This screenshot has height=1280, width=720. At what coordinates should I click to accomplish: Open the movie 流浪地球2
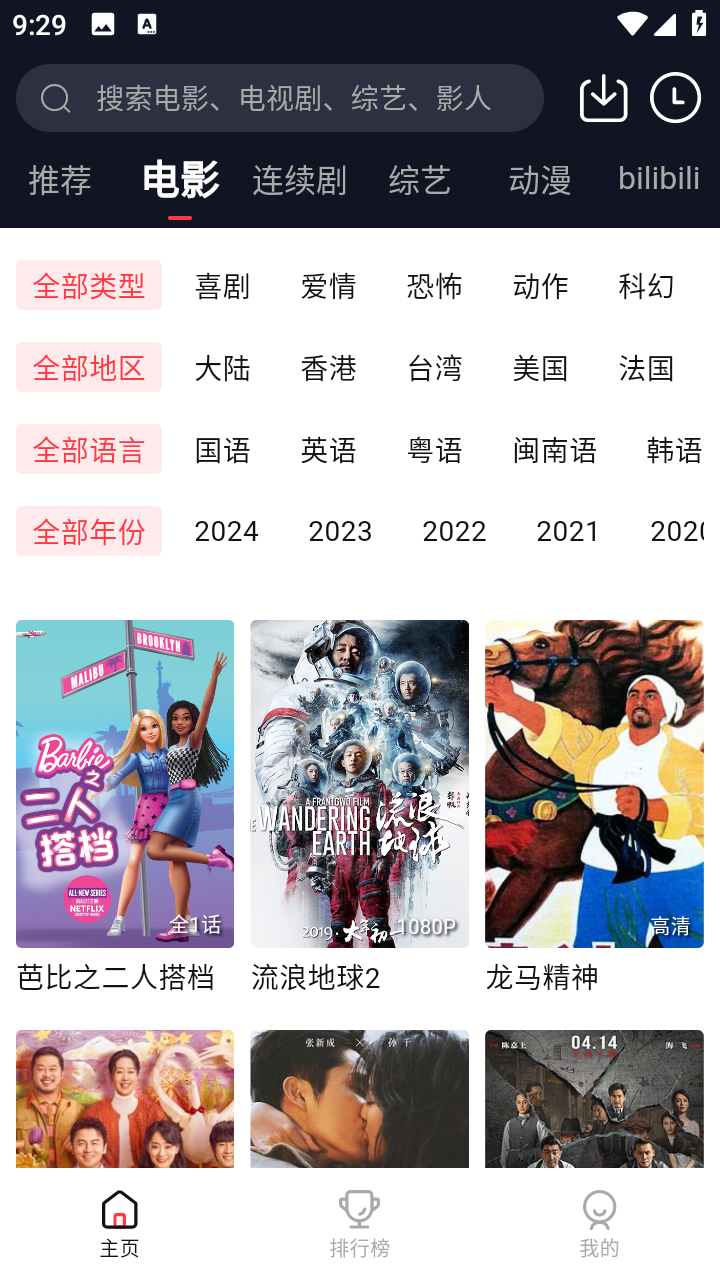(359, 806)
